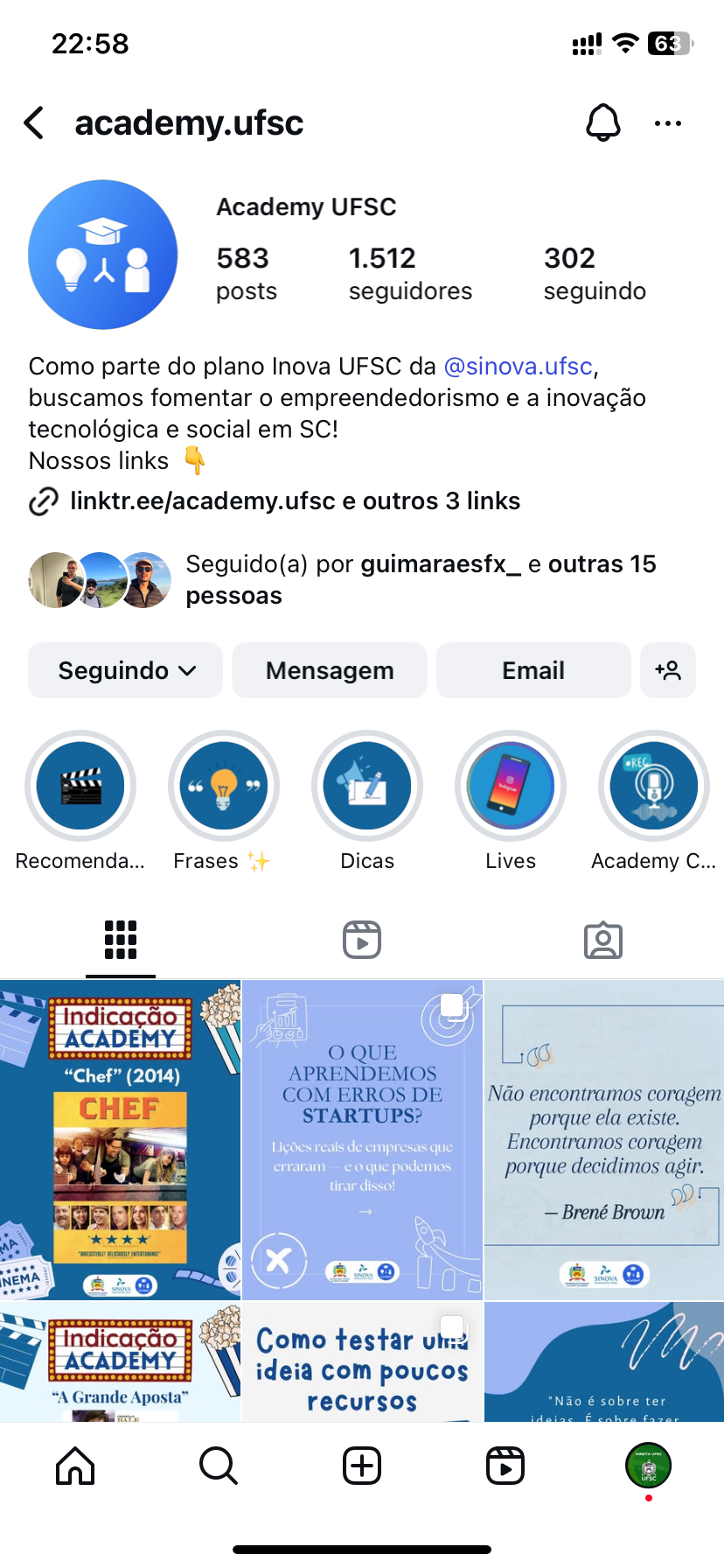The image size is (724, 1568).
Task: Send a message via Mensagem button
Action: click(330, 670)
